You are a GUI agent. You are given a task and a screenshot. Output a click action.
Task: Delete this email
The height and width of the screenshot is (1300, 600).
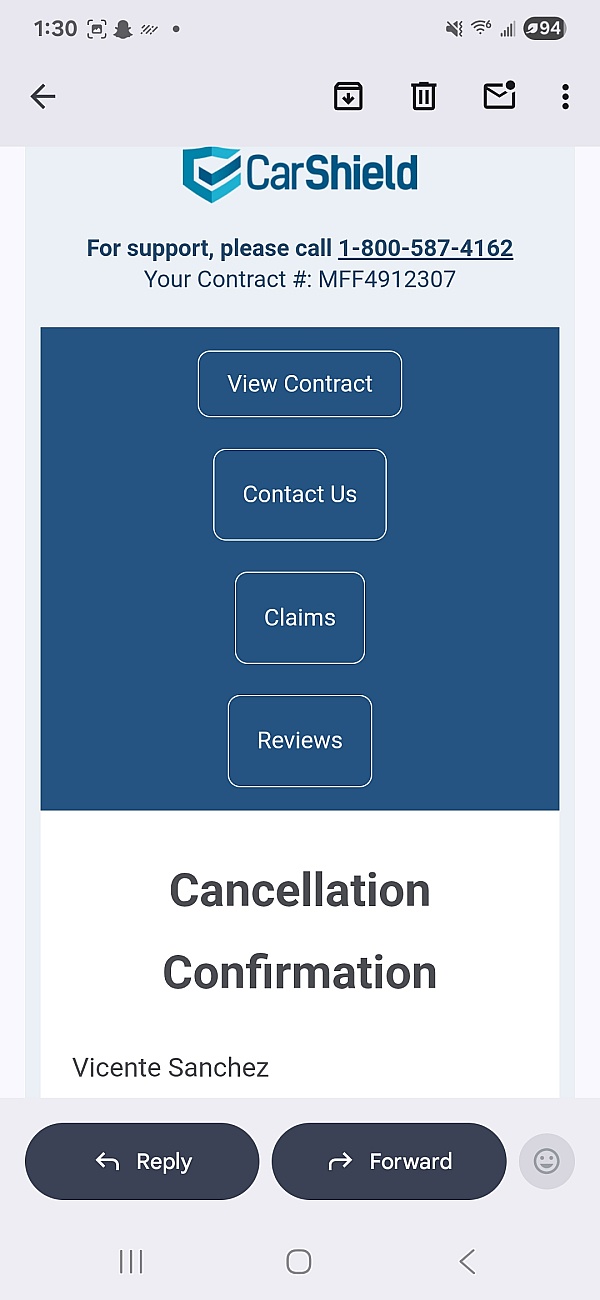coord(424,96)
